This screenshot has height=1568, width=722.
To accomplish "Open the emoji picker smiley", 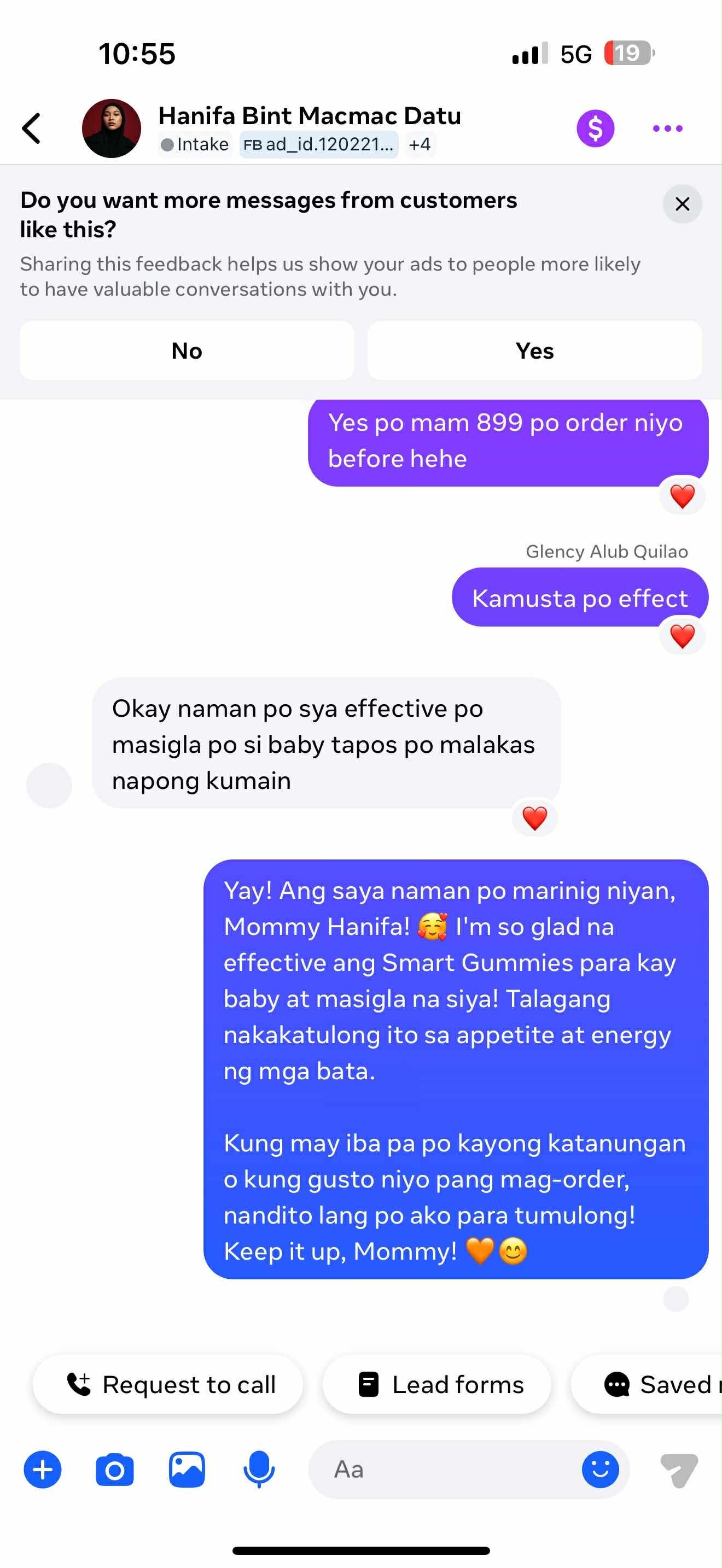I will click(x=599, y=1470).
